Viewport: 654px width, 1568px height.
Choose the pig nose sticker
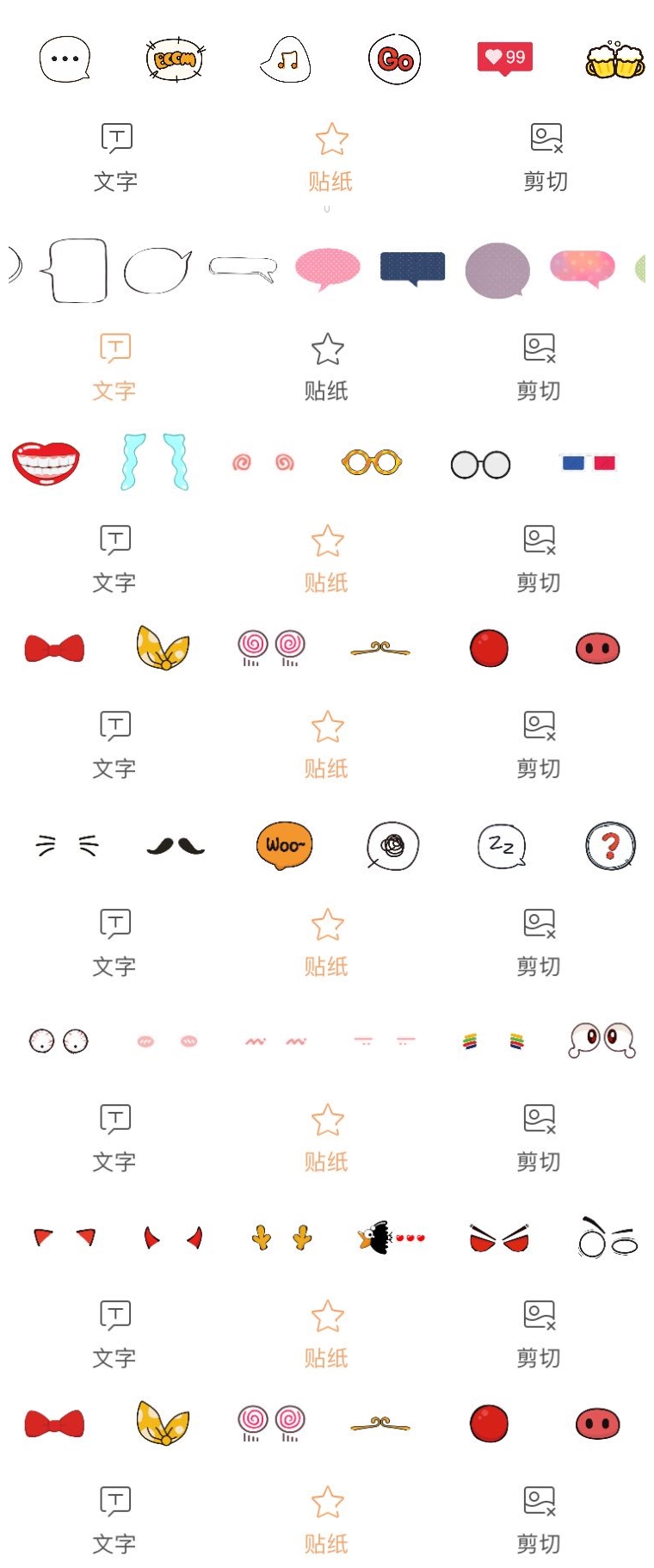pyautogui.click(x=597, y=650)
